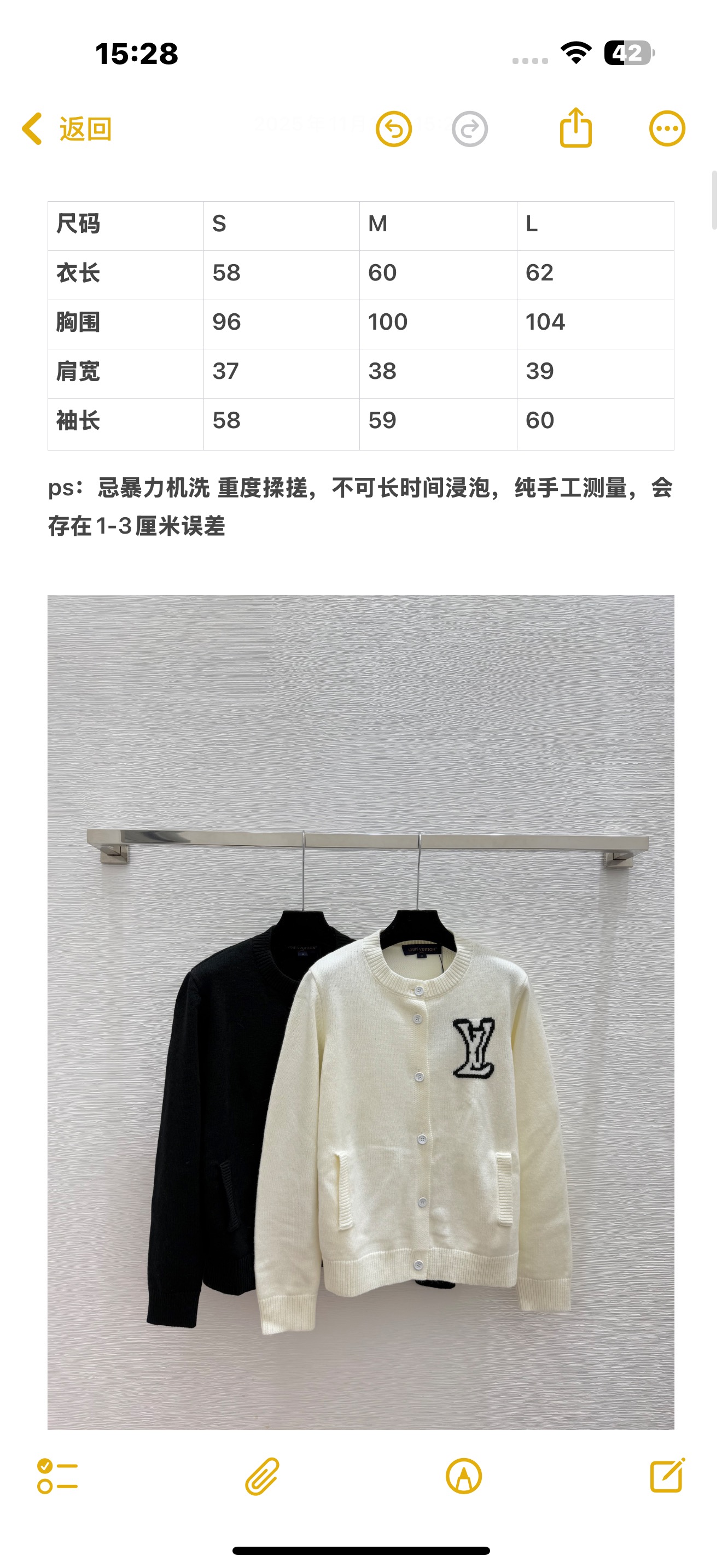Screen dimensions: 722x1568
Task: Tap the redo arrow icon
Action: [x=469, y=129]
